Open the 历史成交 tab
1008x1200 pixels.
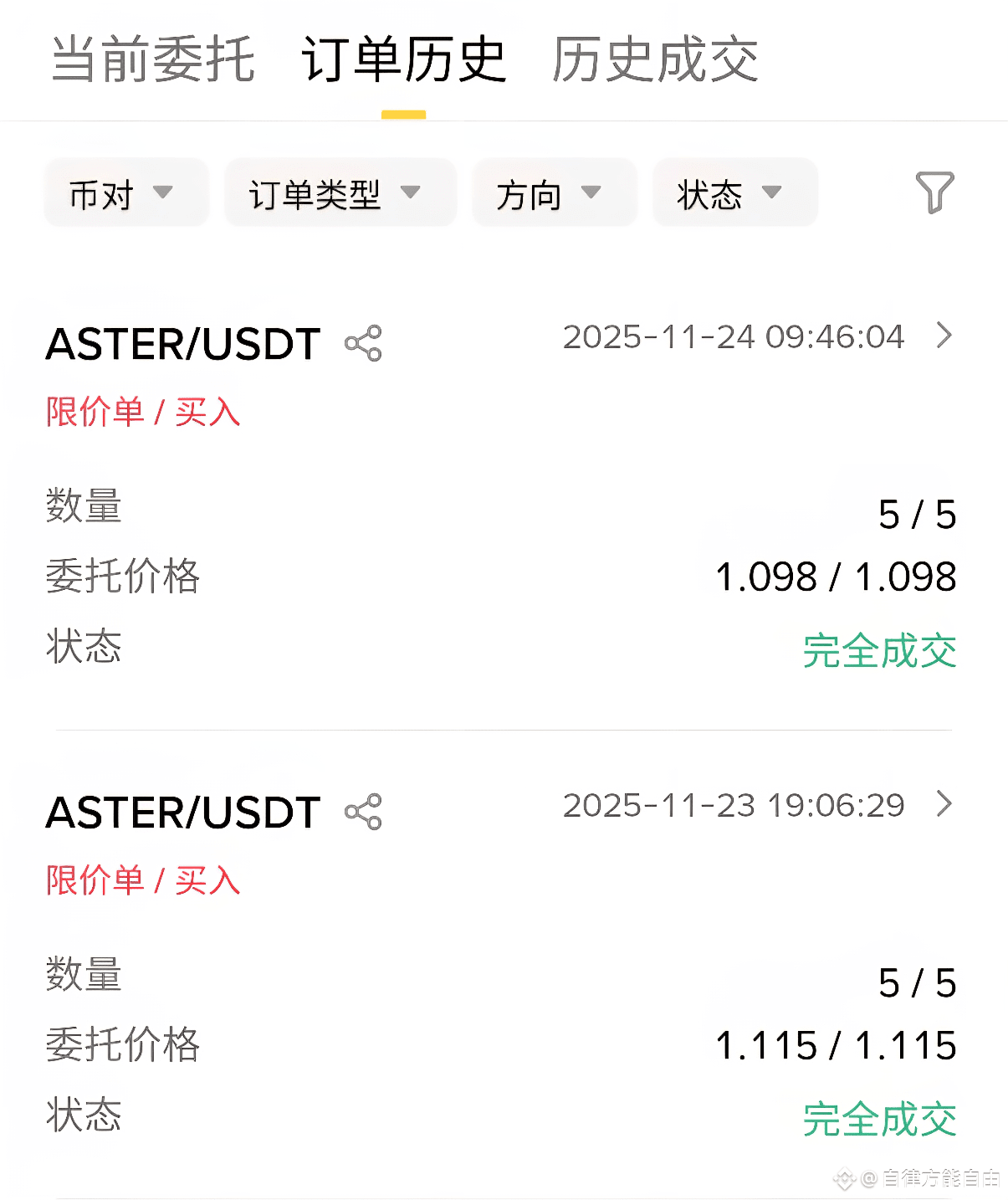click(x=655, y=60)
